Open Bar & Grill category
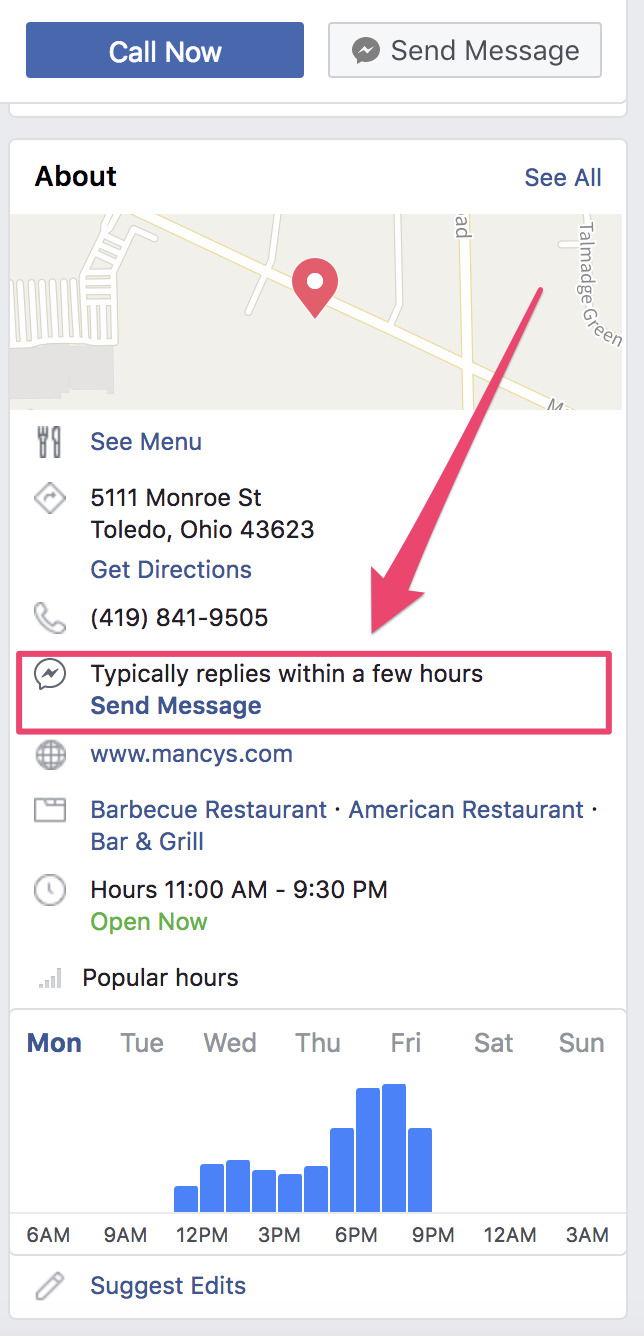 (147, 842)
